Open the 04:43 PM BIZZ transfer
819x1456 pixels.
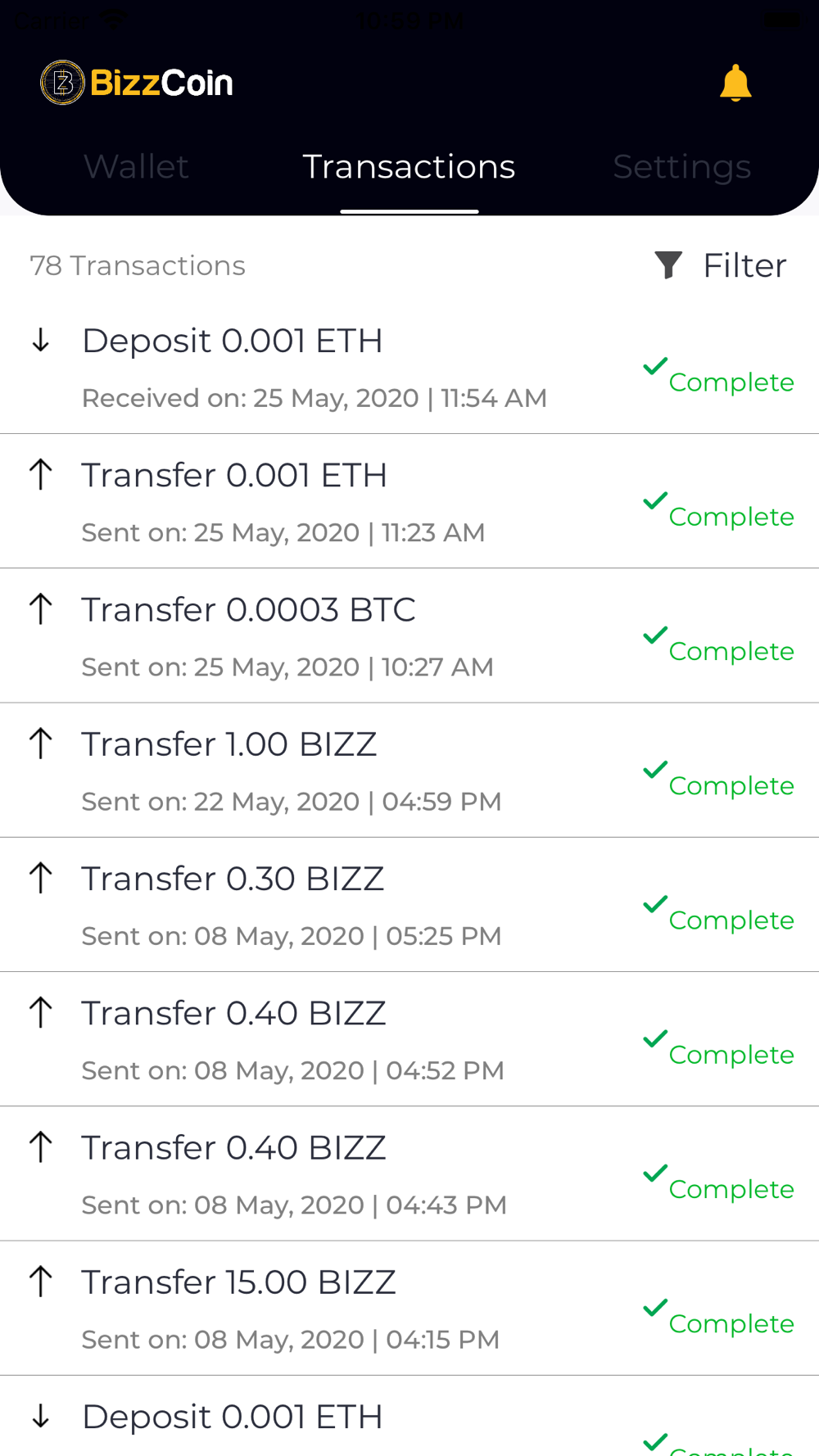coord(328,1174)
